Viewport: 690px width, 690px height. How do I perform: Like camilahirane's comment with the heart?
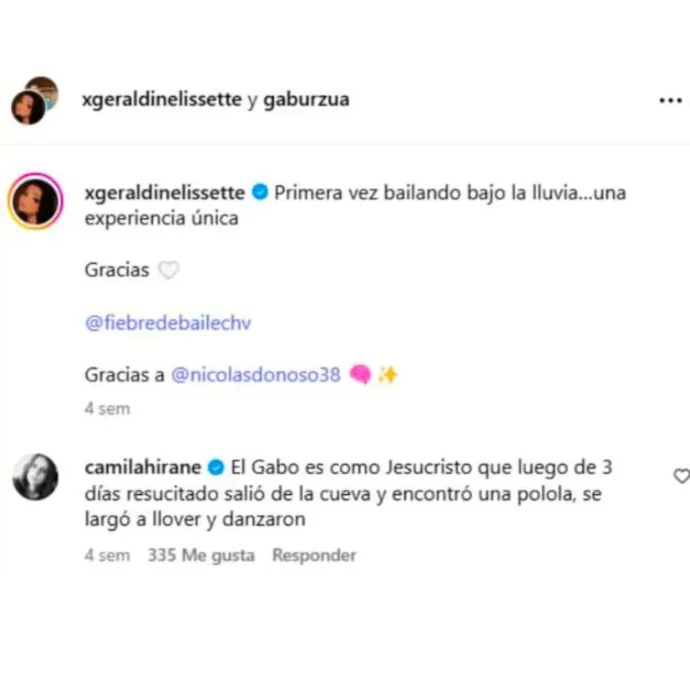point(681,475)
